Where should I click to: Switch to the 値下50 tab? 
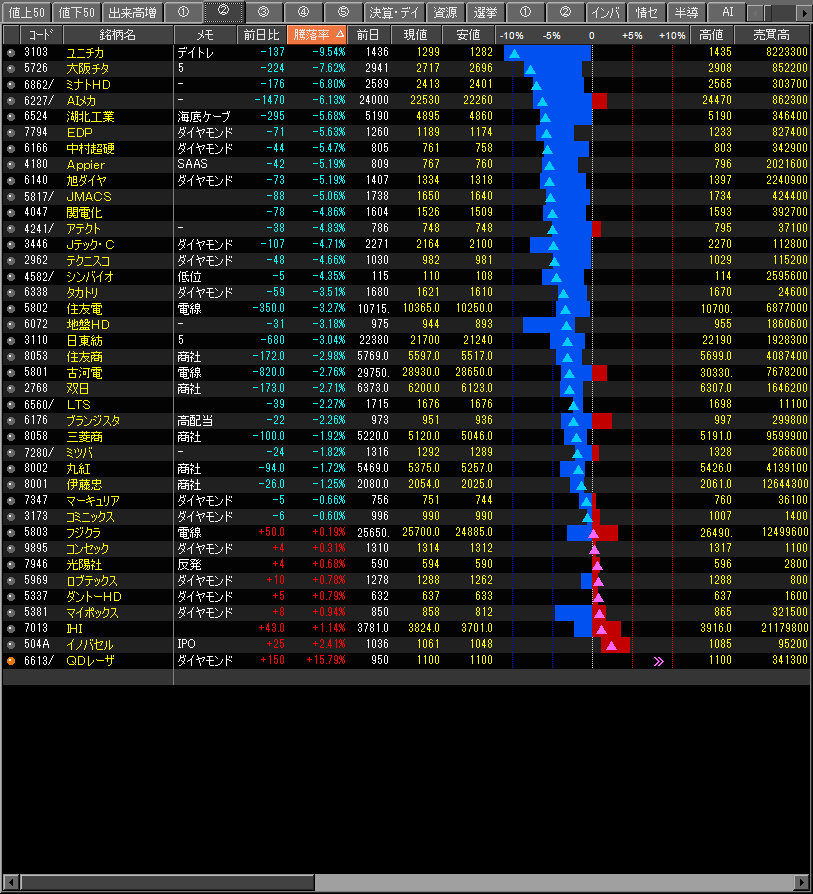coord(76,12)
